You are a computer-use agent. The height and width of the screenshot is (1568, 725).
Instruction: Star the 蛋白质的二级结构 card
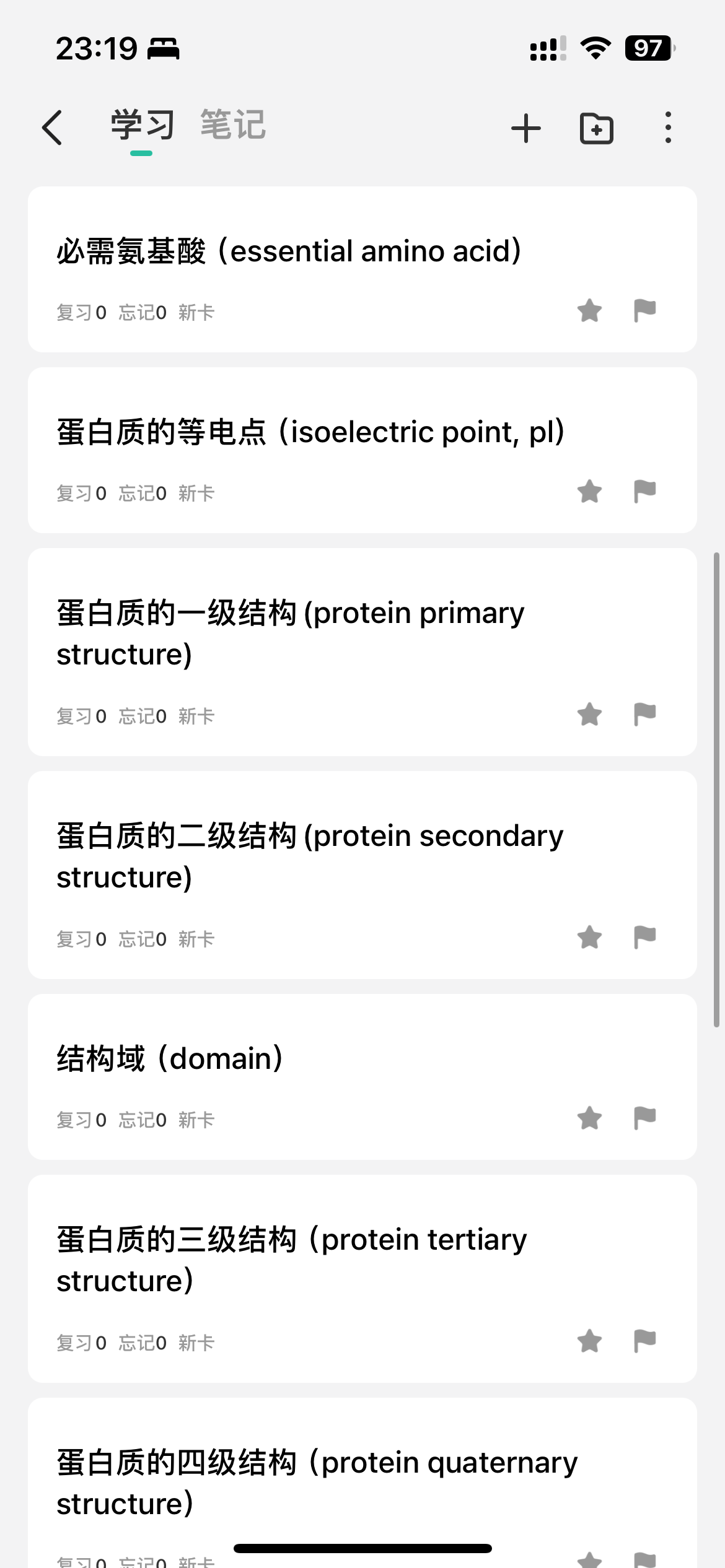click(x=589, y=938)
